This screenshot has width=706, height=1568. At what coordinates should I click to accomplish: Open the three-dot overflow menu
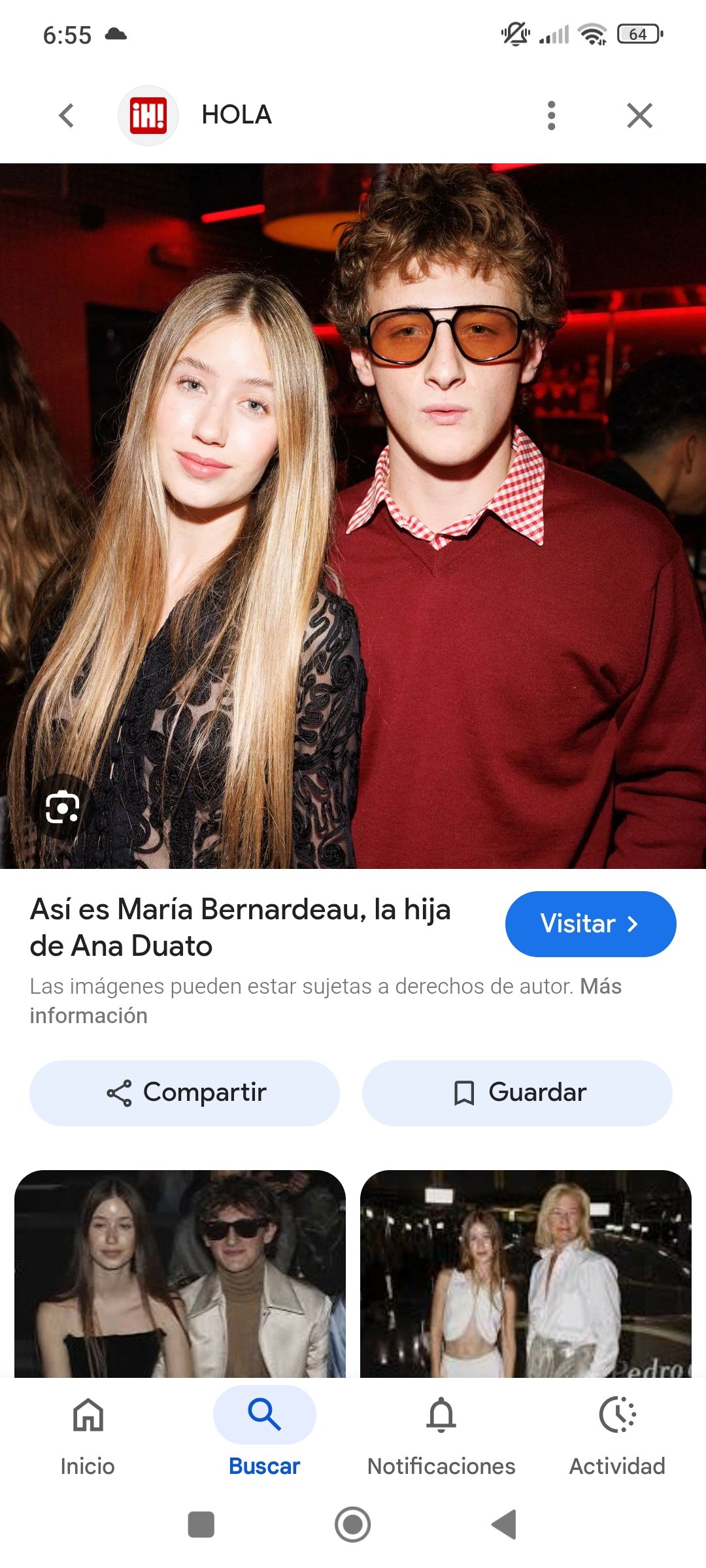click(551, 116)
